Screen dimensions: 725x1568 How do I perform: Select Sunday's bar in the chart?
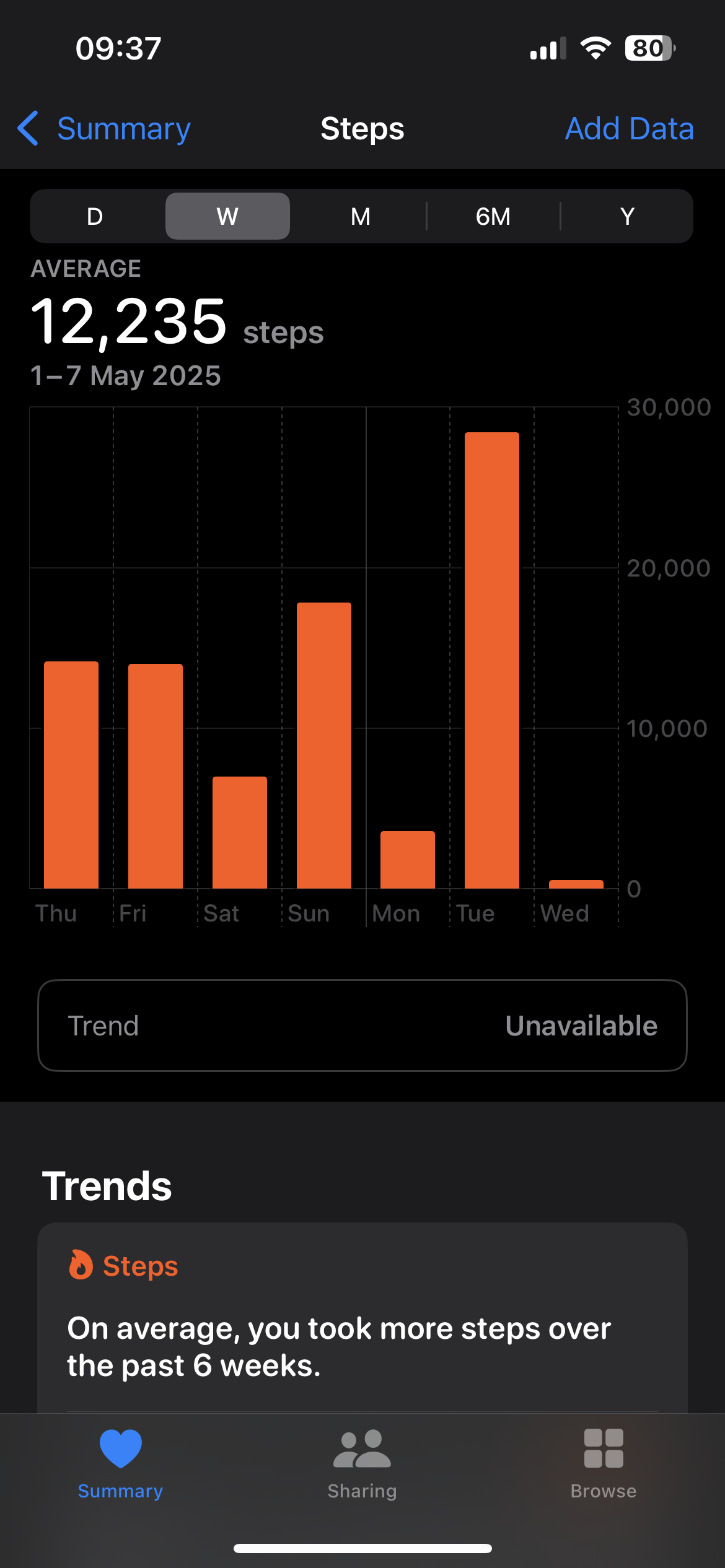[324, 746]
